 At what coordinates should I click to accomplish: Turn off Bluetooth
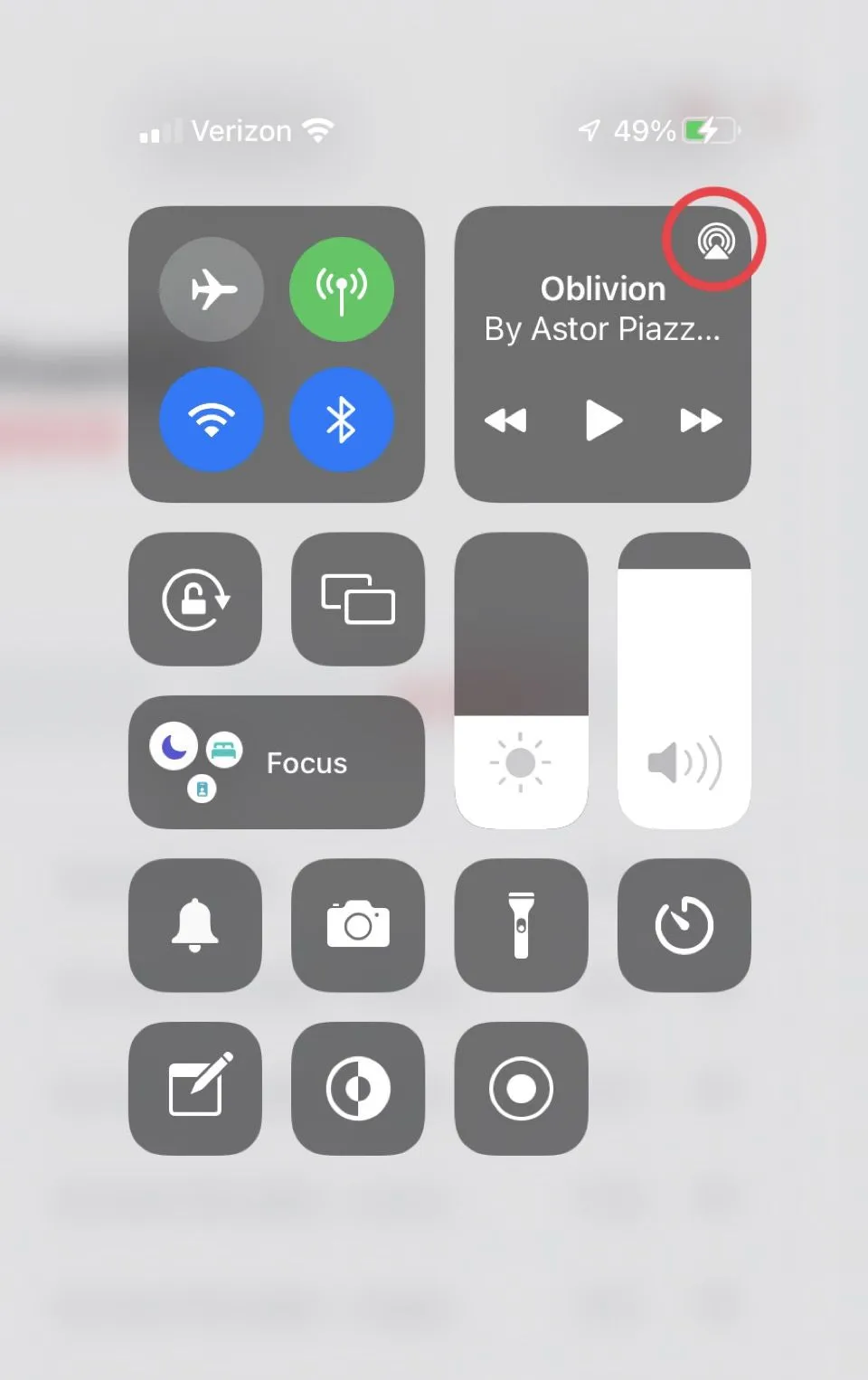click(x=341, y=420)
